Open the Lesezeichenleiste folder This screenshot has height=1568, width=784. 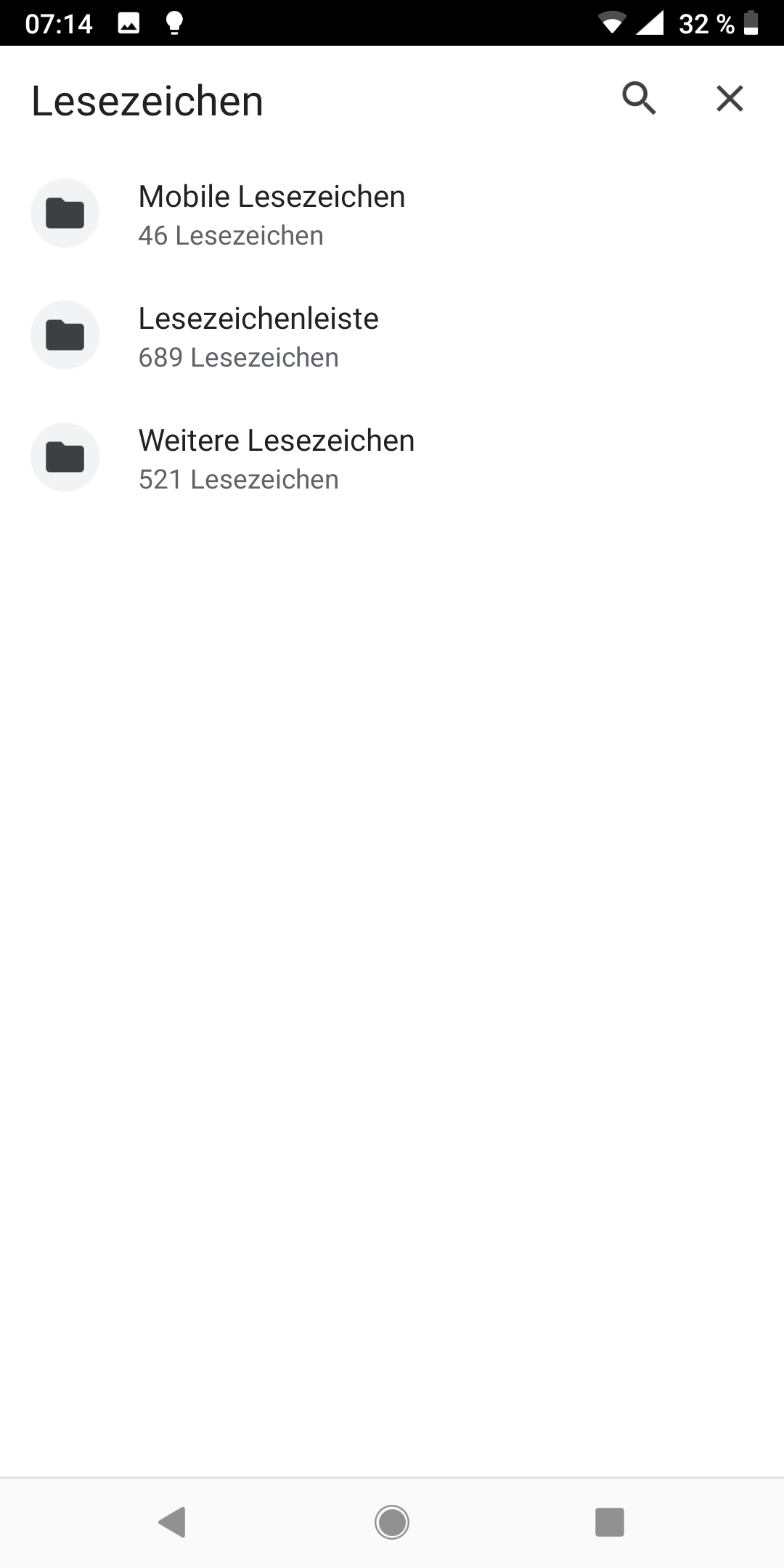coord(258,336)
